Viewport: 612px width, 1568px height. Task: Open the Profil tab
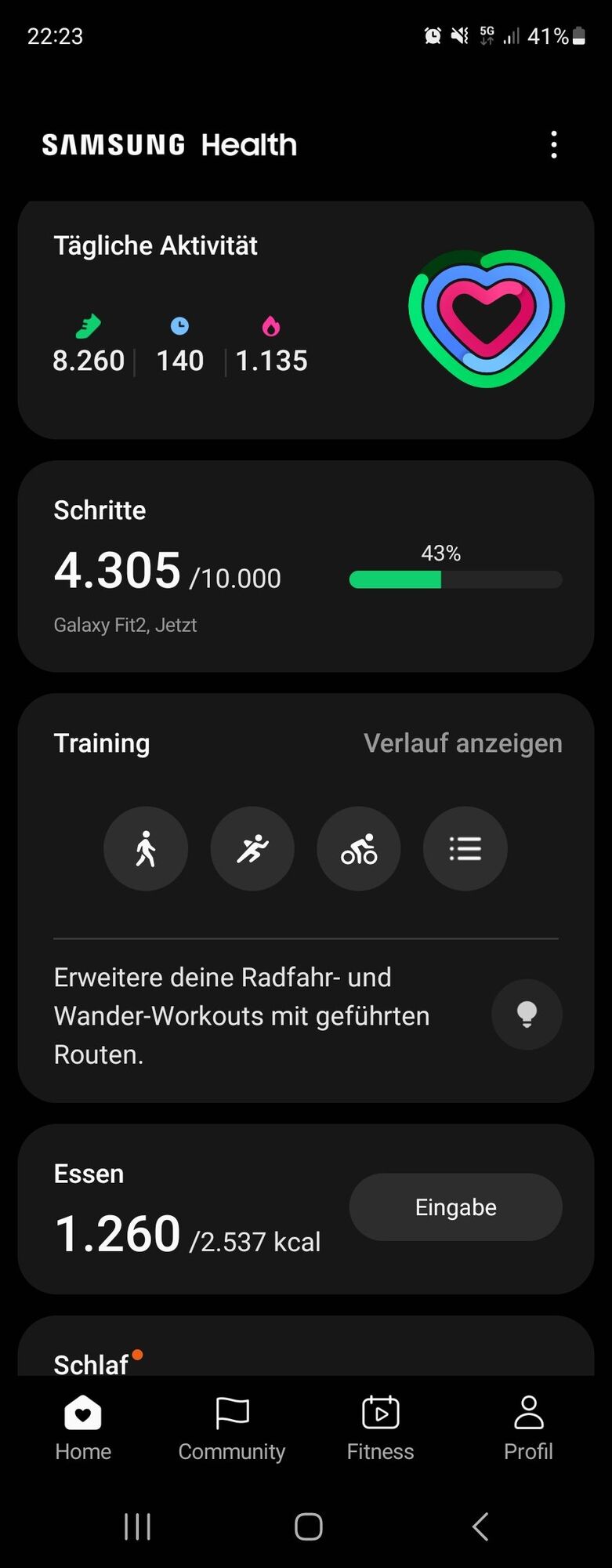coord(528,1428)
